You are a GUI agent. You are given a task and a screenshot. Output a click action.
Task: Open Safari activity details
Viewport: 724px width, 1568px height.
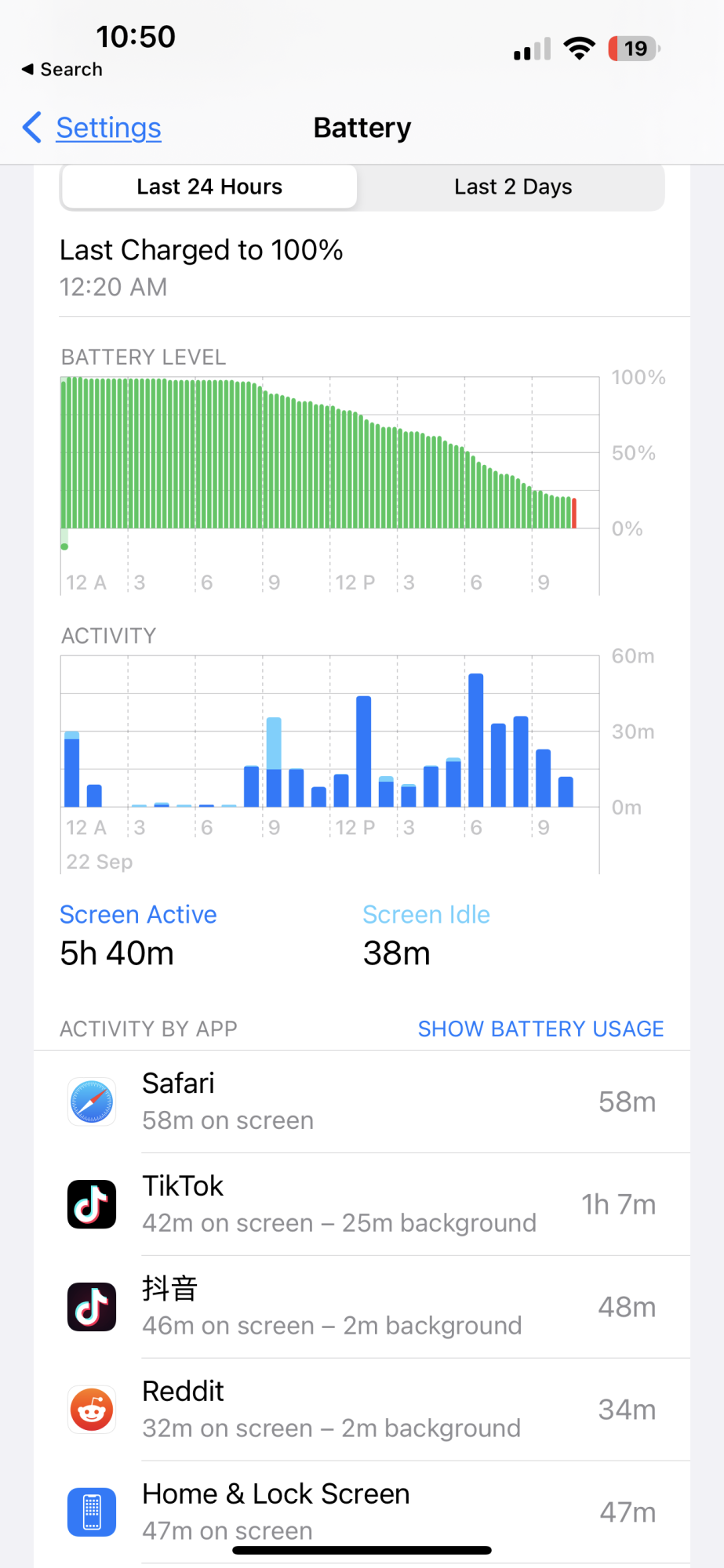362,1102
